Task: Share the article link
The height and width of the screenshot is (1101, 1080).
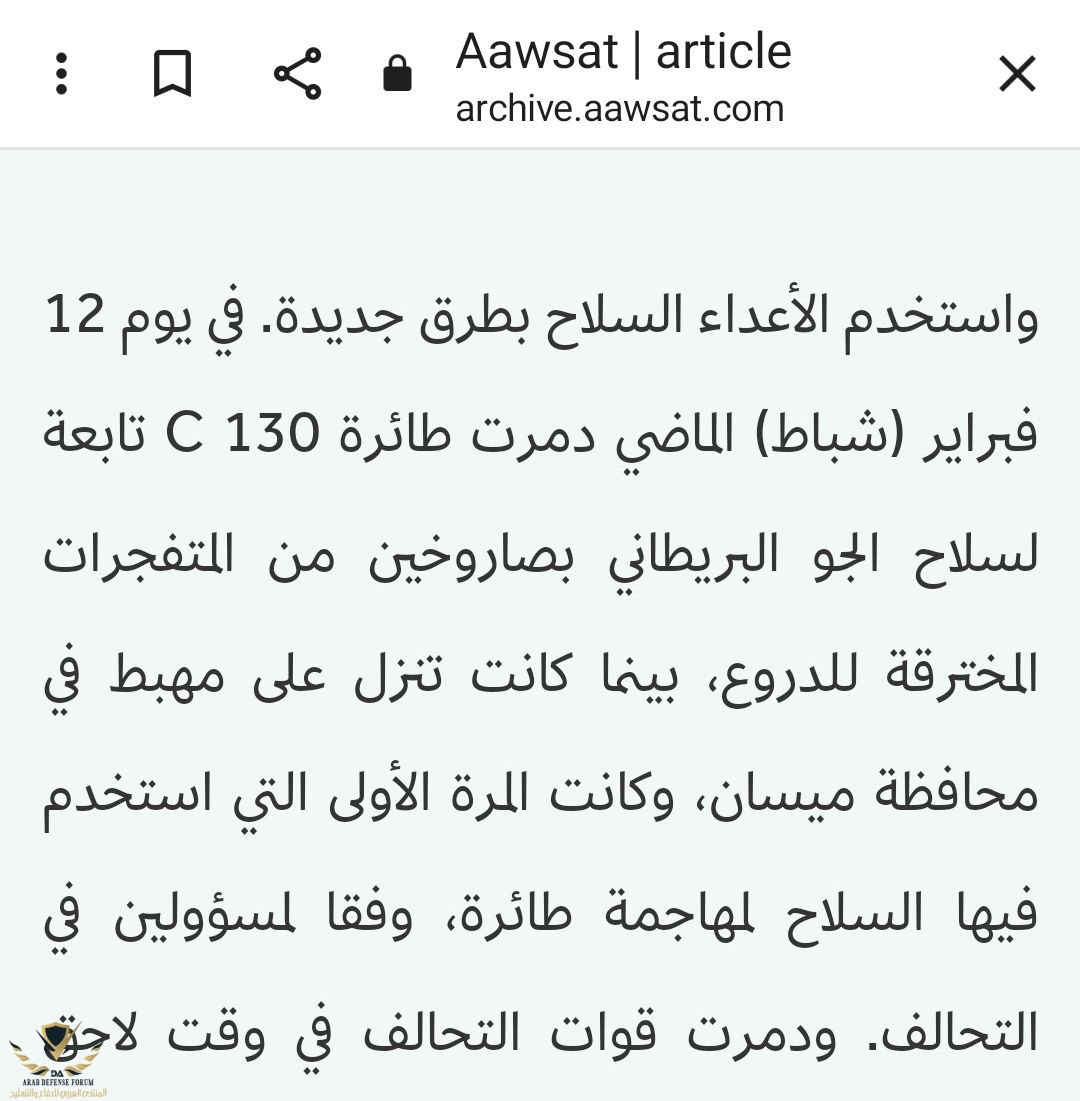Action: pyautogui.click(x=297, y=74)
